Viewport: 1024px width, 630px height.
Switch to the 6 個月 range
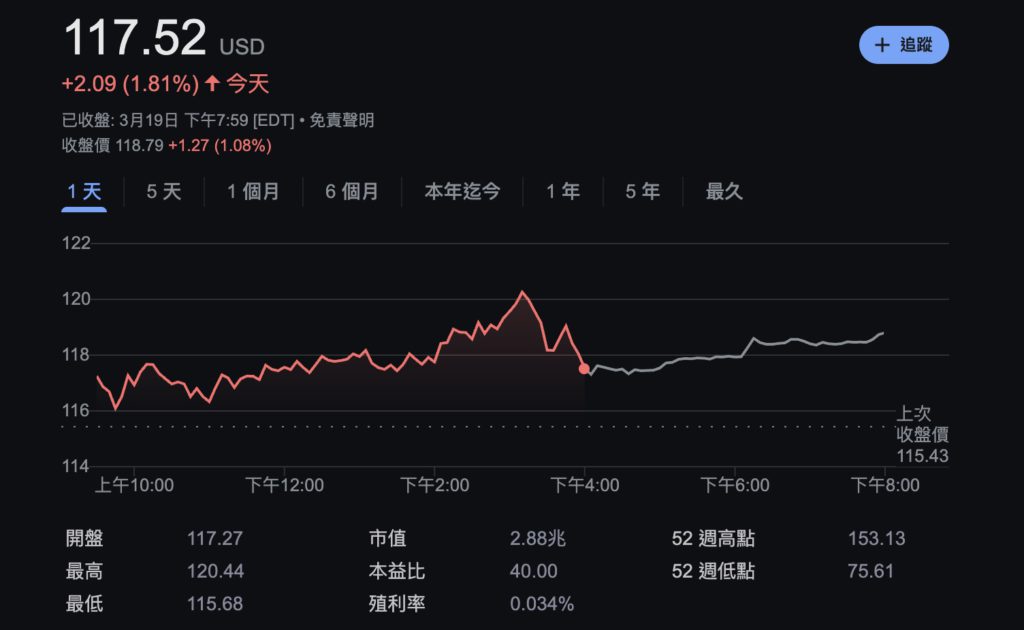[352, 191]
